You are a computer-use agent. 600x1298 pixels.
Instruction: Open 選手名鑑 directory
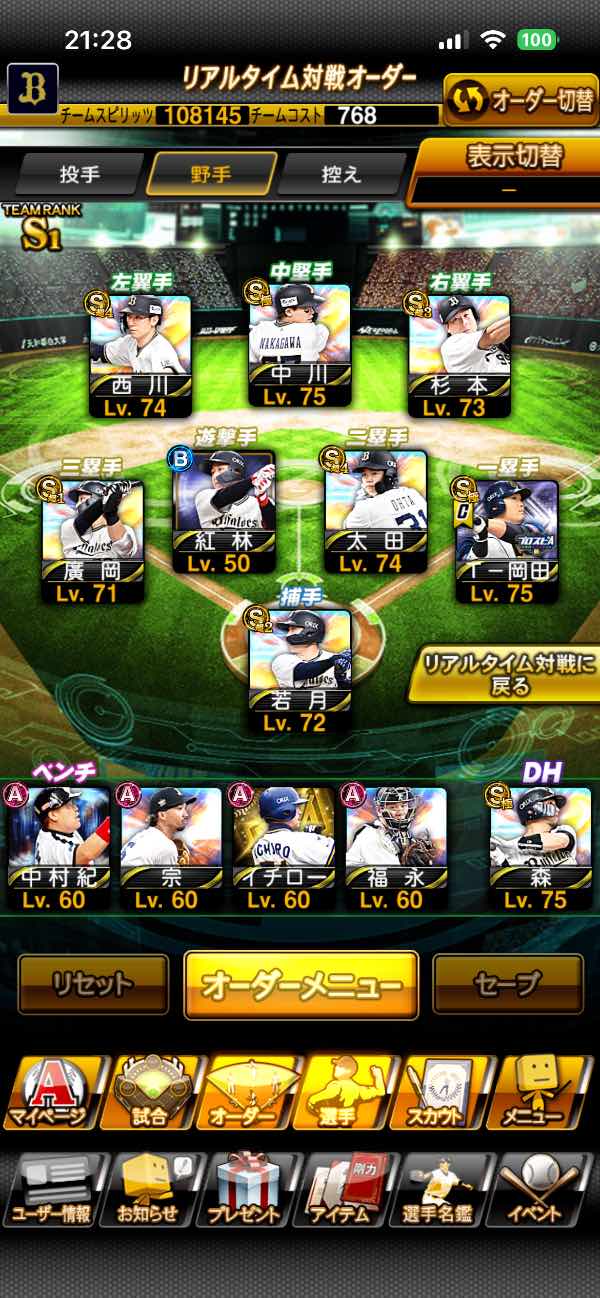[445, 1188]
